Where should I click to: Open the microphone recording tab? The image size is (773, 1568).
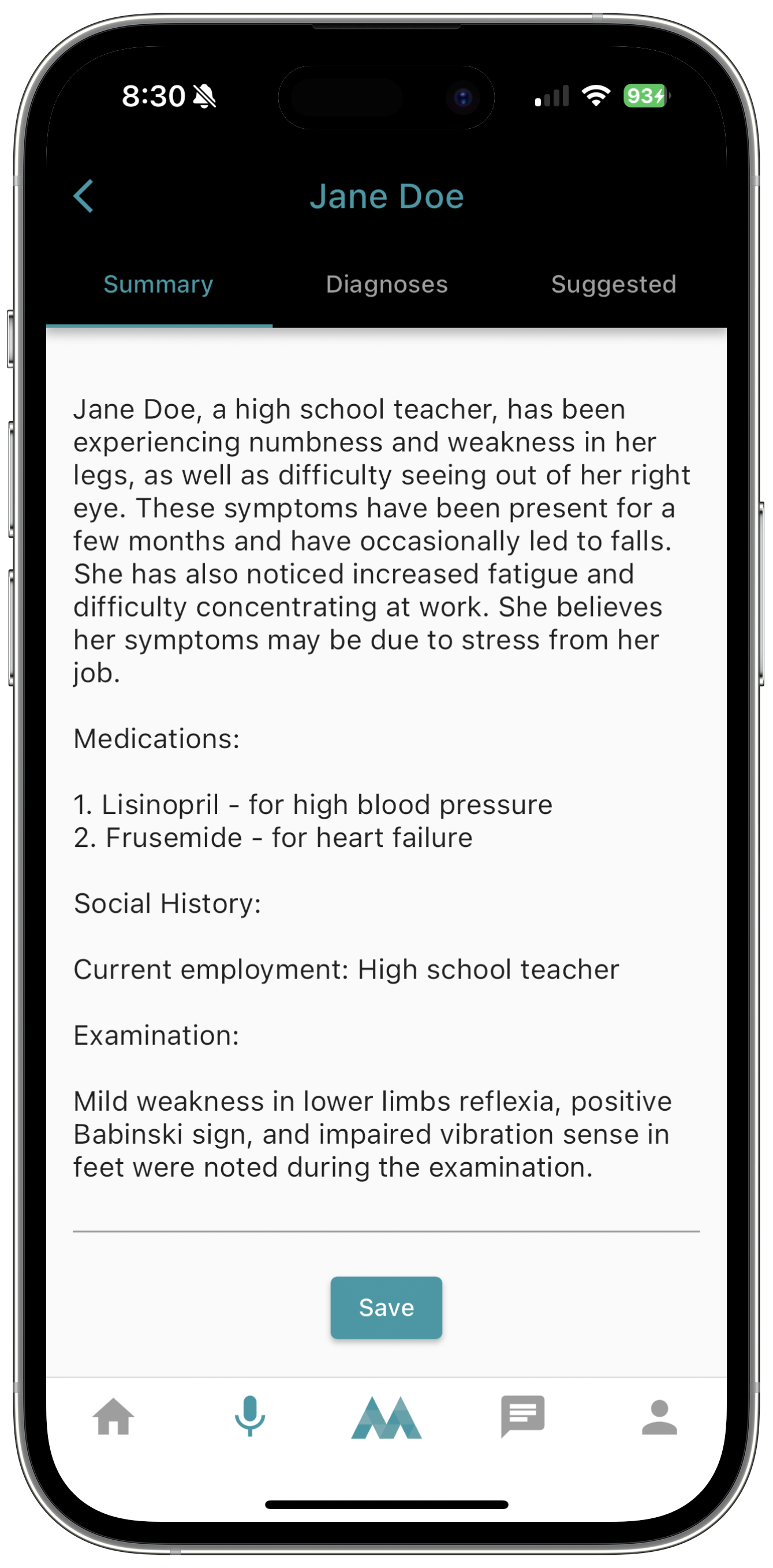(x=249, y=1416)
